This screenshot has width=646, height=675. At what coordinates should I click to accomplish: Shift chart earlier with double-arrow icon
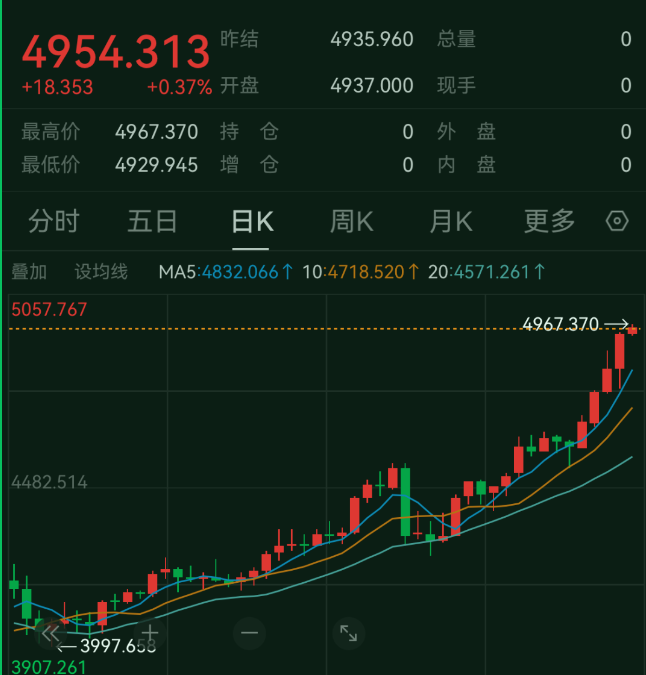click(x=49, y=632)
